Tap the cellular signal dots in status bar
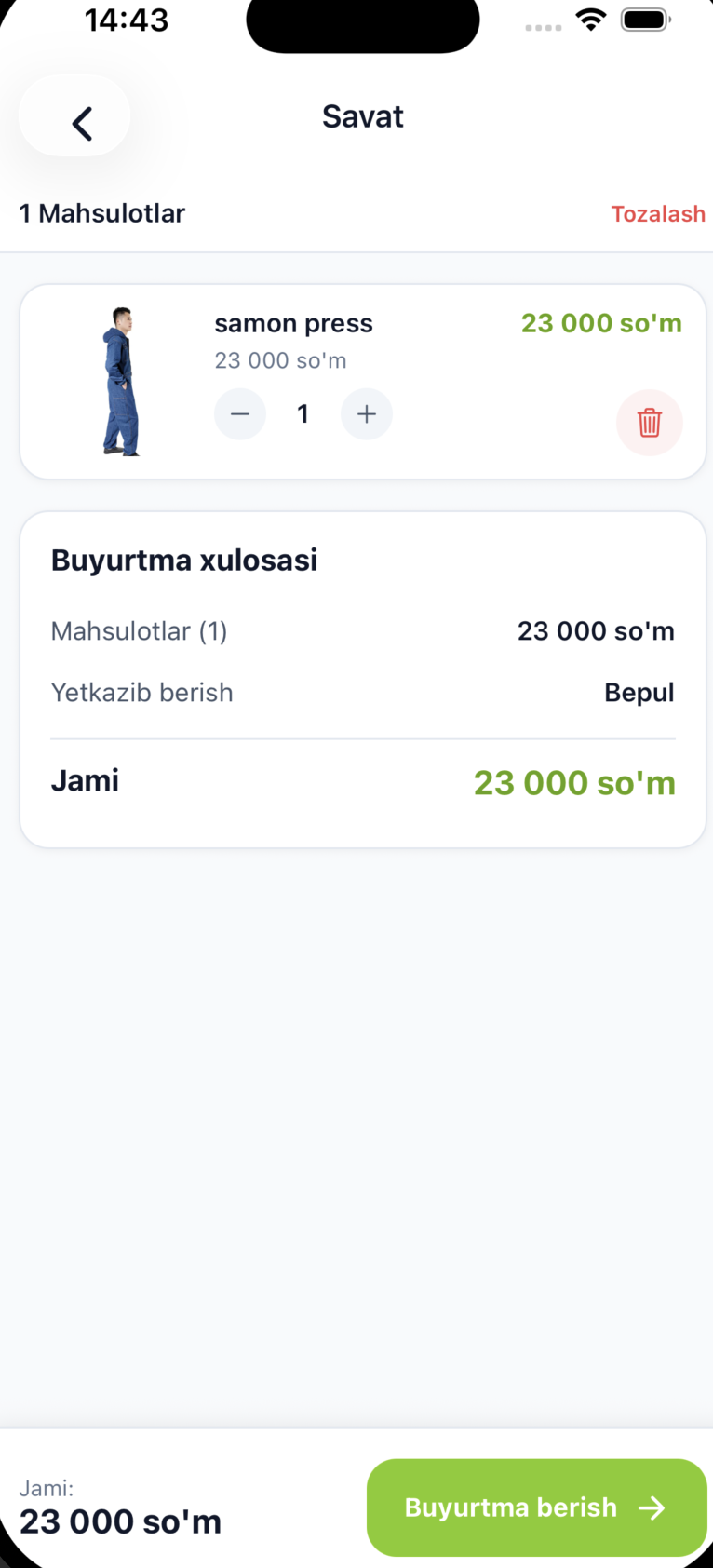The height and width of the screenshot is (1568, 713). tap(542, 28)
